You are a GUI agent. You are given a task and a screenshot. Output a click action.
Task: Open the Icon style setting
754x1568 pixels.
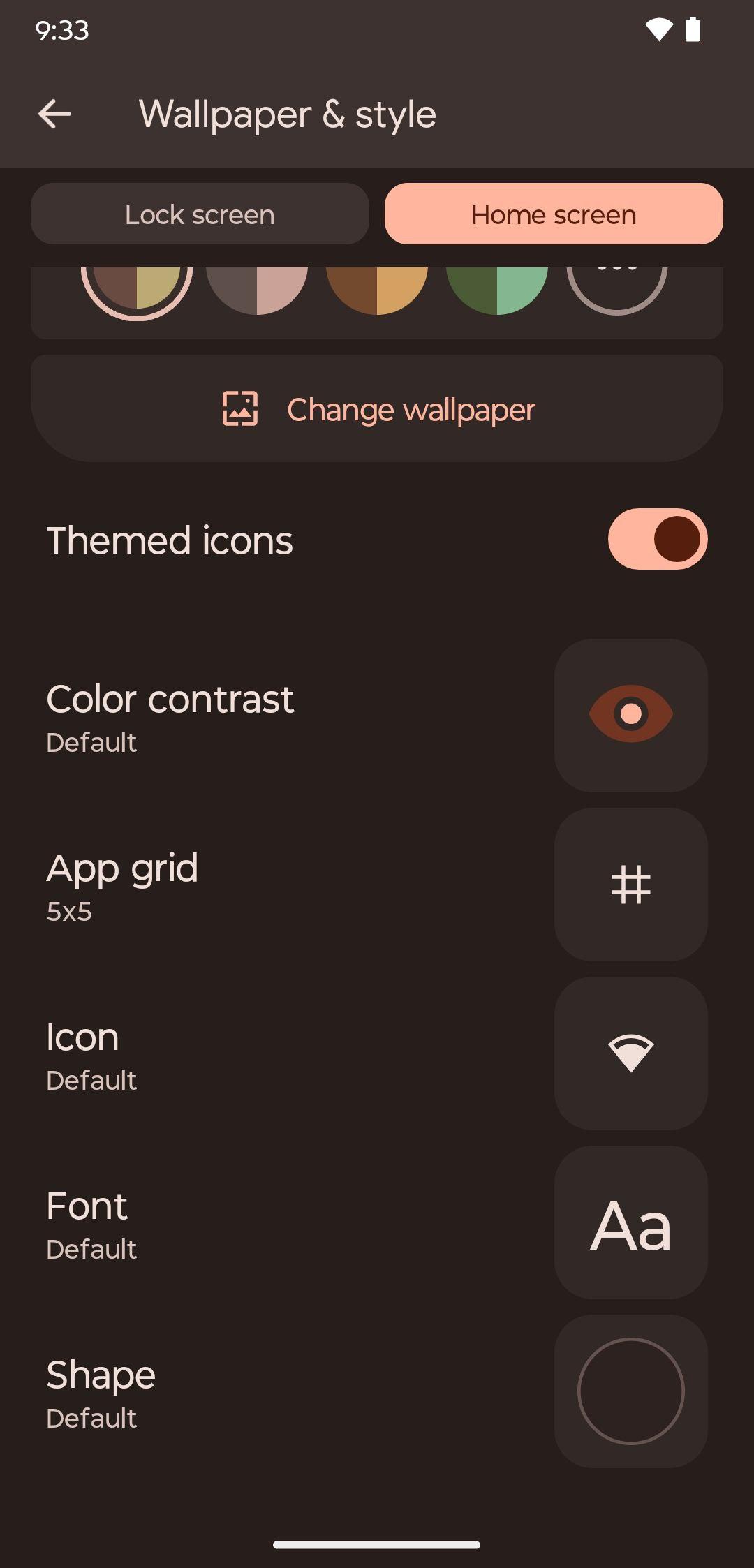(x=377, y=1053)
